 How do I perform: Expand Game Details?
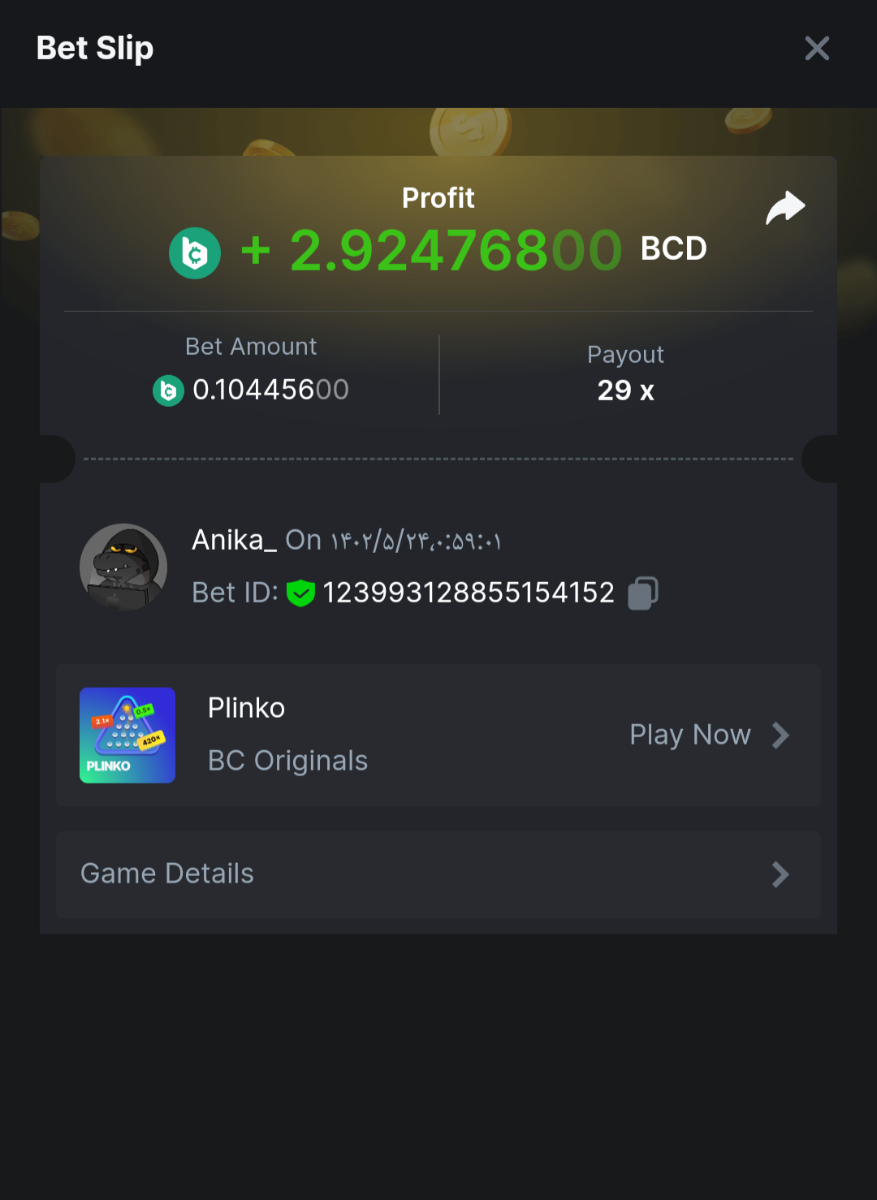[438, 874]
